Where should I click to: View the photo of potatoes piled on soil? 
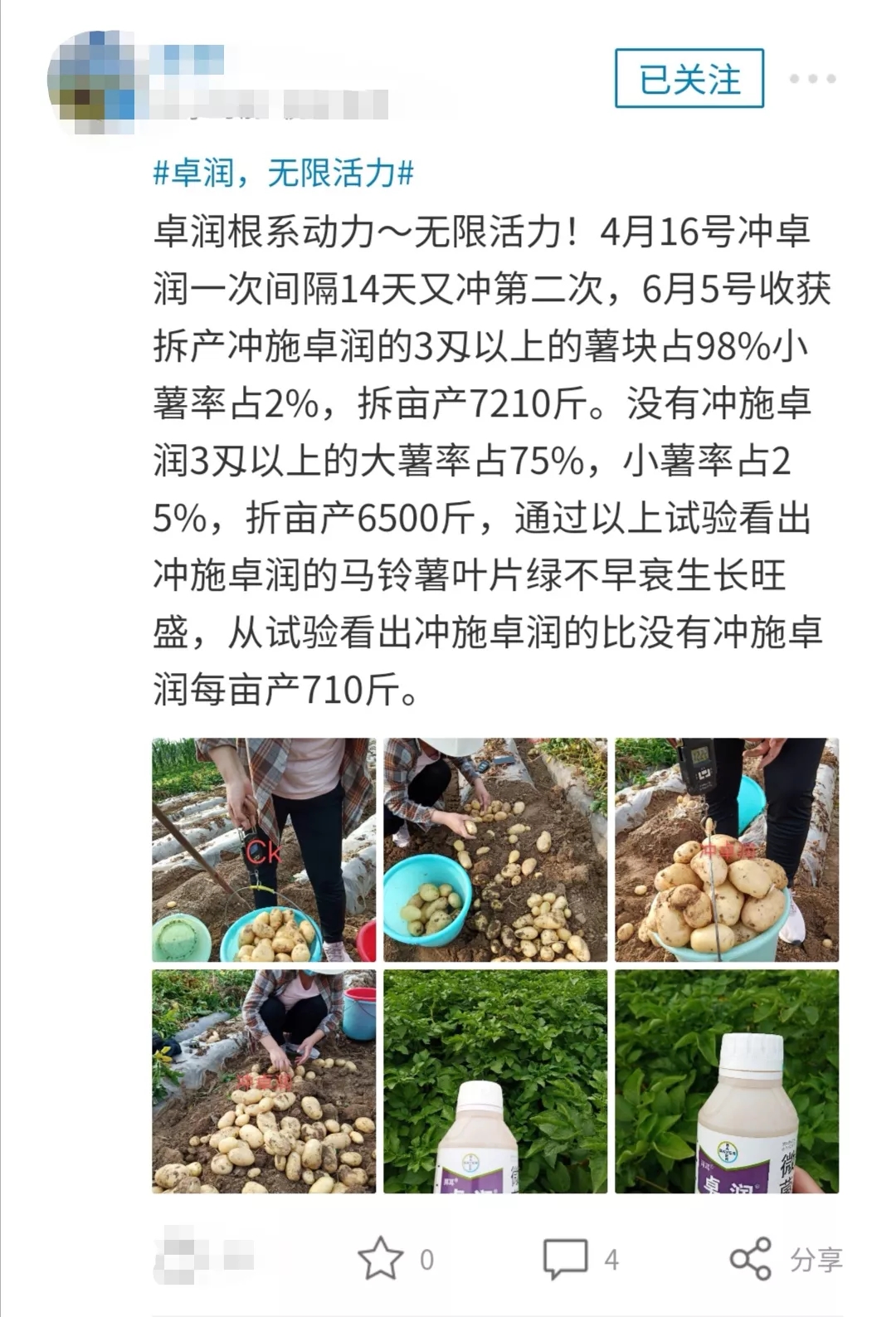coord(264,1081)
